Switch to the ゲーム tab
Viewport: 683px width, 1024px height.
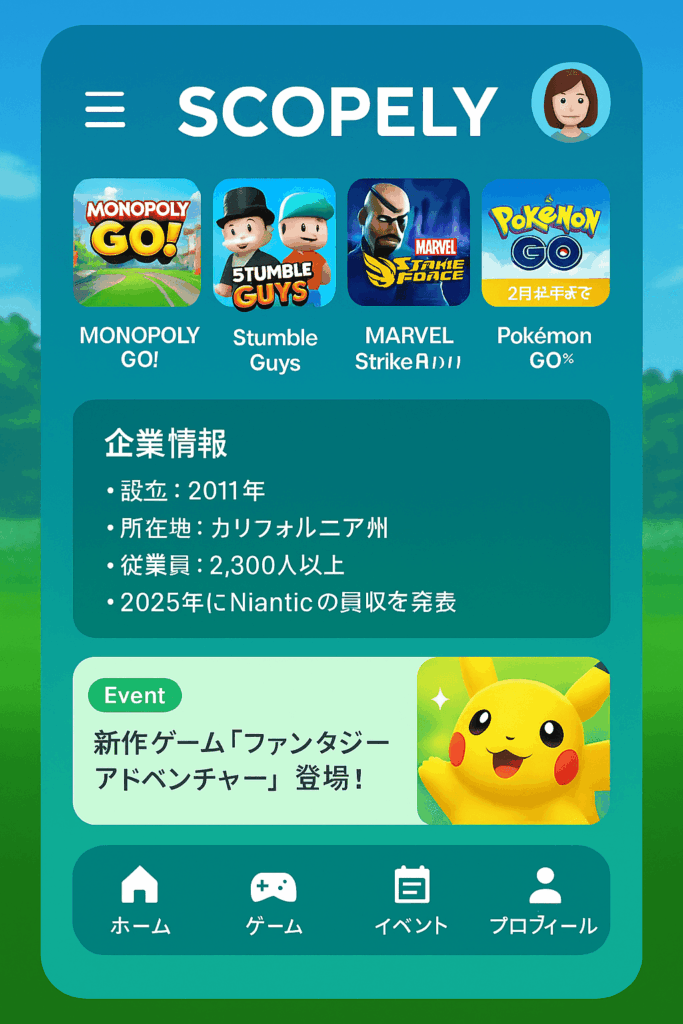pyautogui.click(x=274, y=900)
